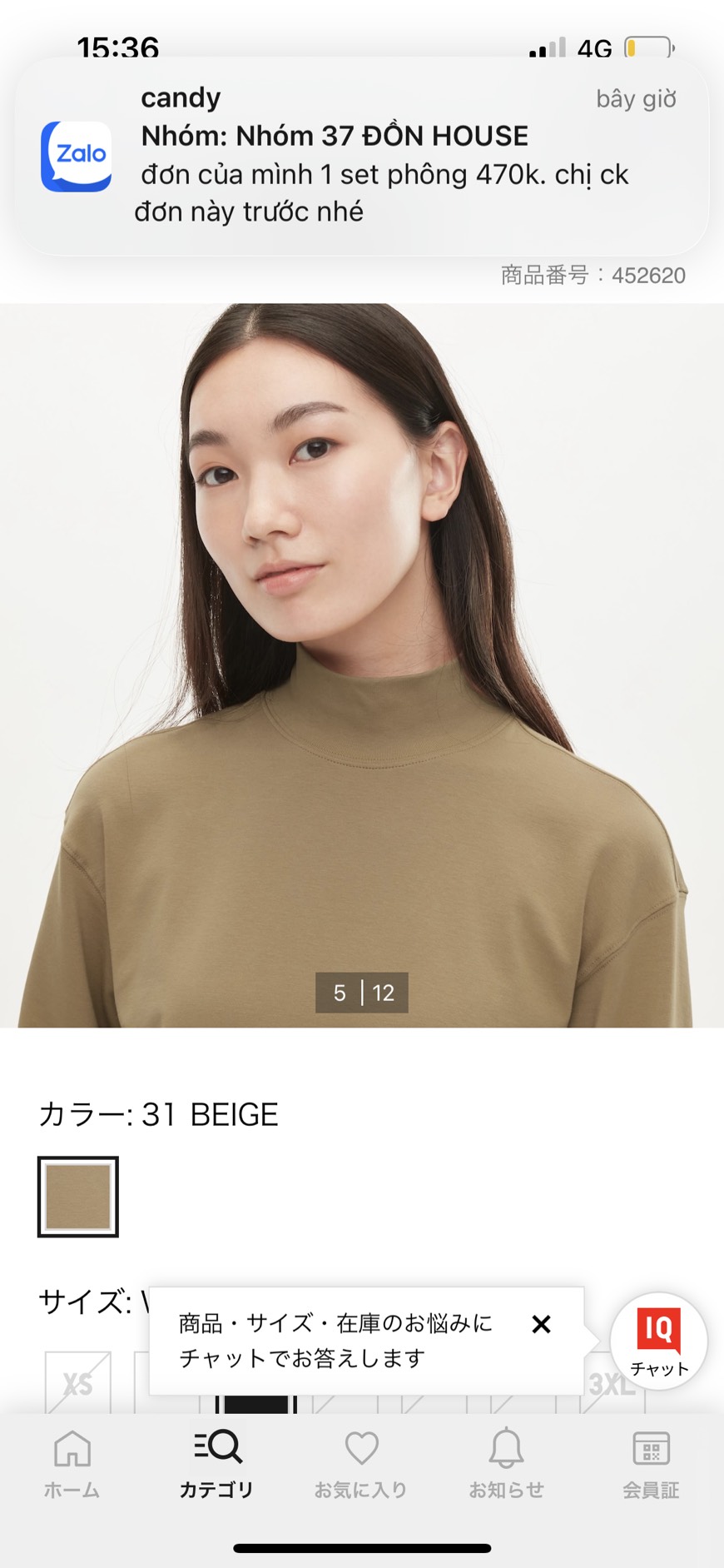724x1568 pixels.
Task: Open the product photo of beige top
Action: click(x=361, y=665)
